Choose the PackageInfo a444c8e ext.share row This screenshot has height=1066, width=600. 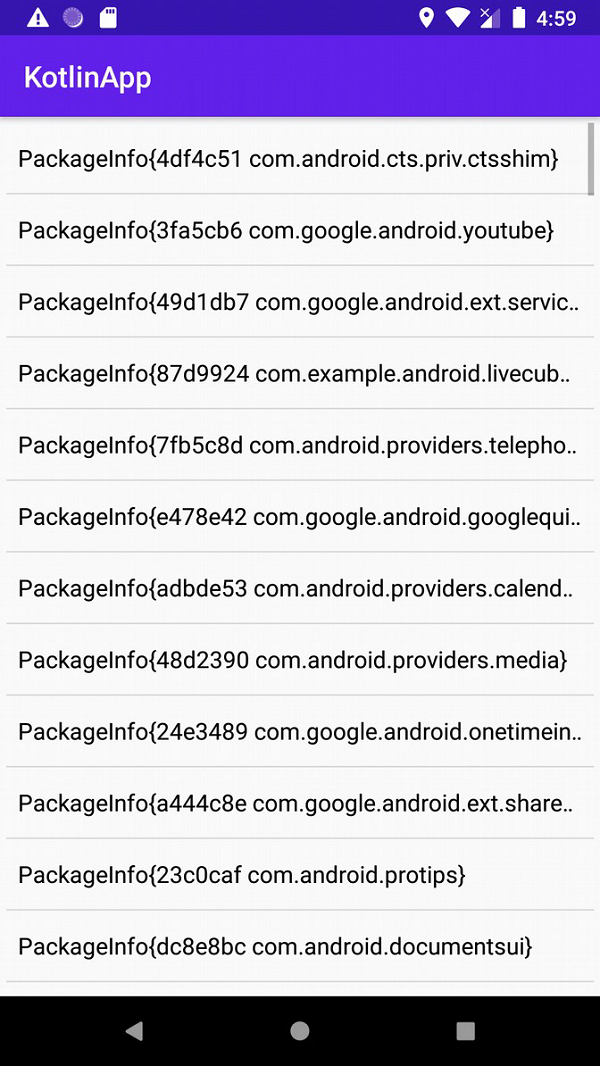coord(297,803)
